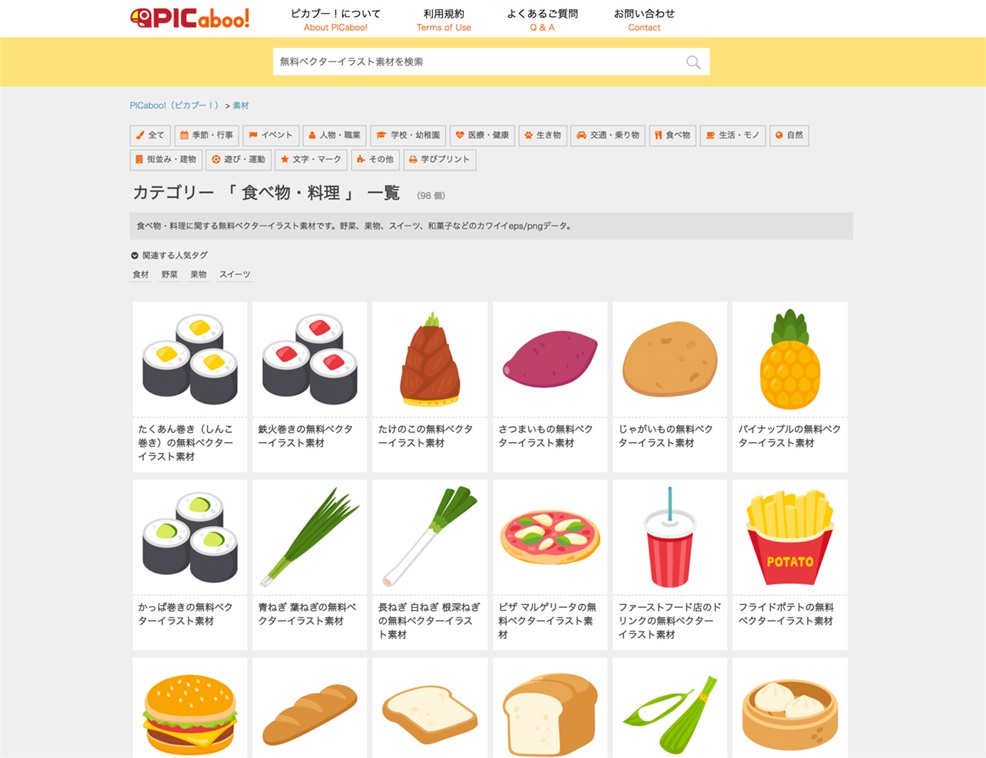Select the 学びプリント category chip

click(x=440, y=159)
